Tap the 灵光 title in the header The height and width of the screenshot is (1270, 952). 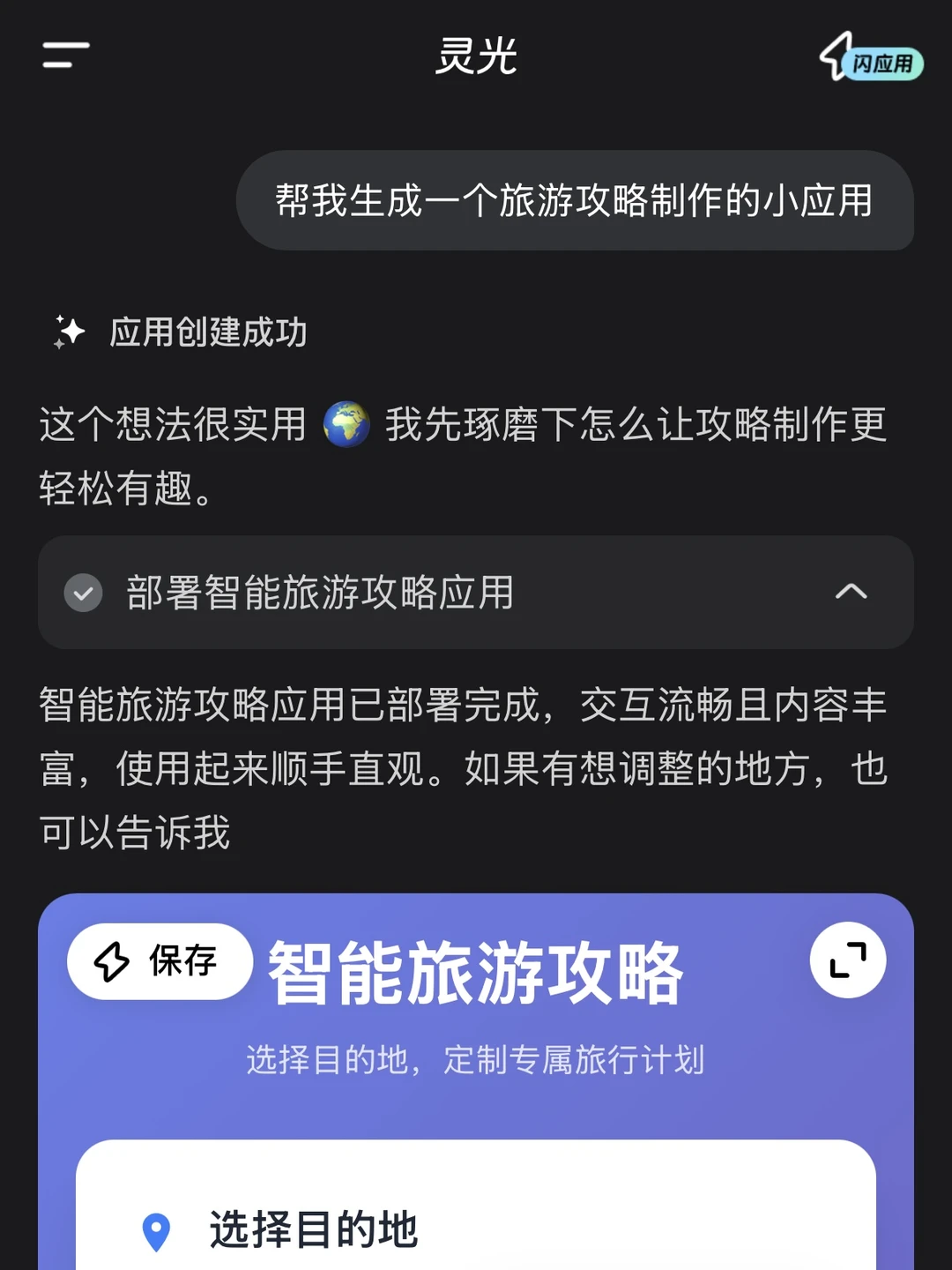click(476, 57)
